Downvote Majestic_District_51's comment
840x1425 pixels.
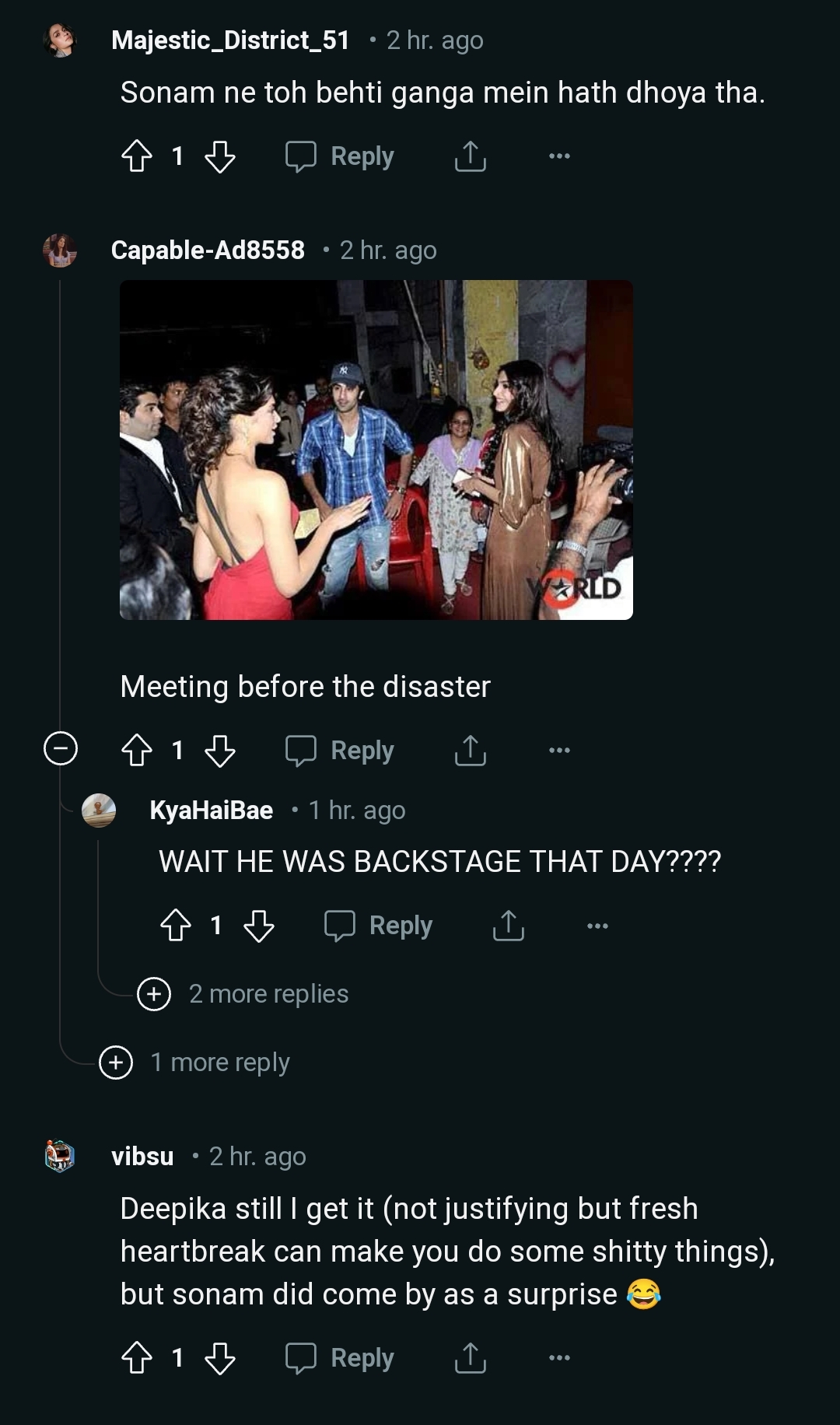(220, 156)
